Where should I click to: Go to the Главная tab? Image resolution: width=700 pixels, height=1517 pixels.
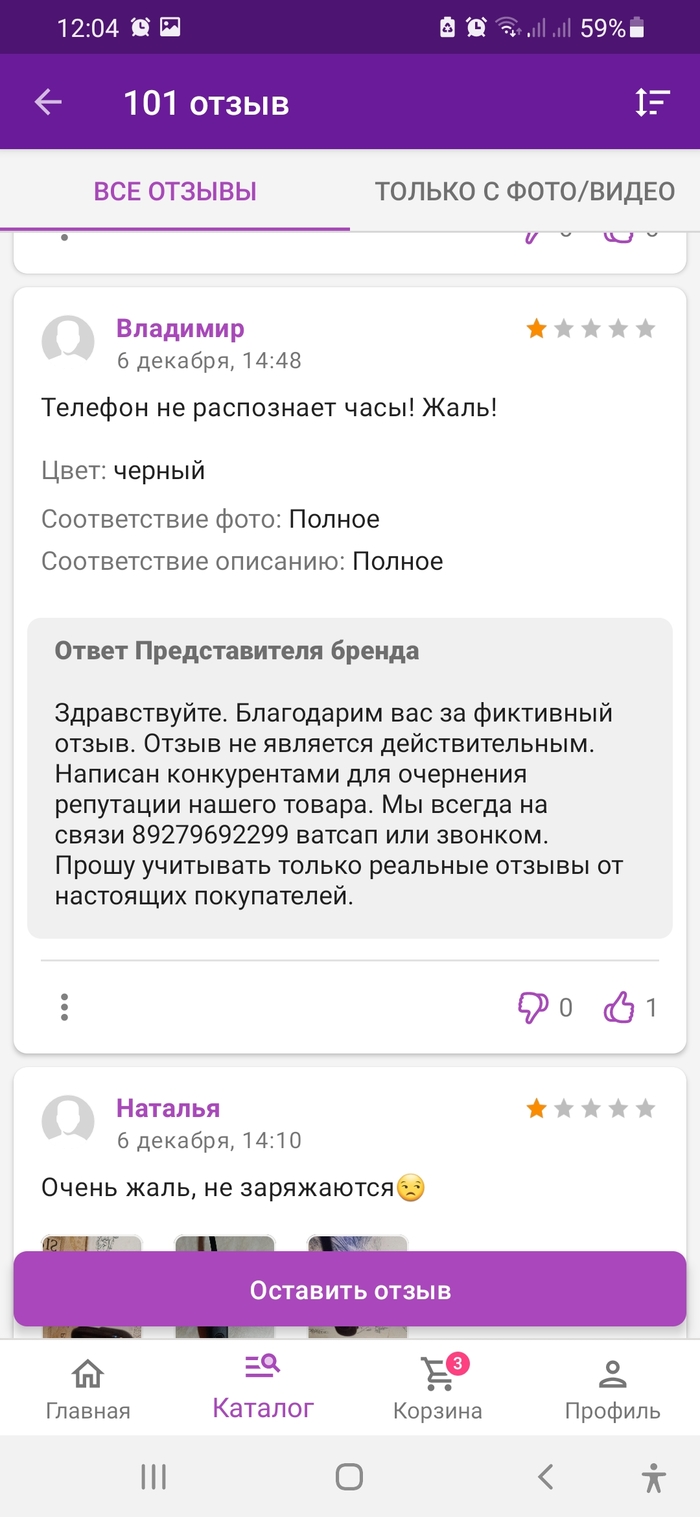pyautogui.click(x=88, y=1389)
